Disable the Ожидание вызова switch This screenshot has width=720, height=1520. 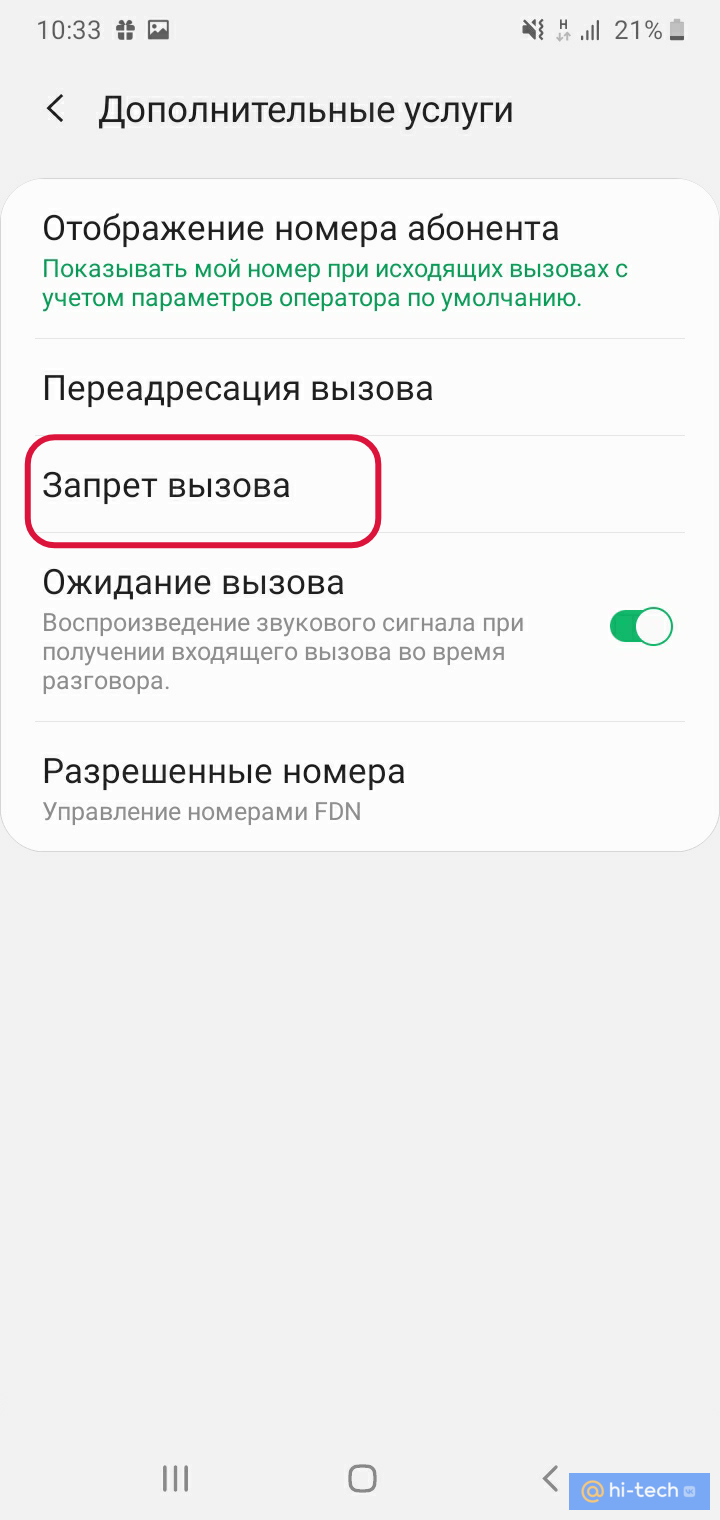point(641,628)
